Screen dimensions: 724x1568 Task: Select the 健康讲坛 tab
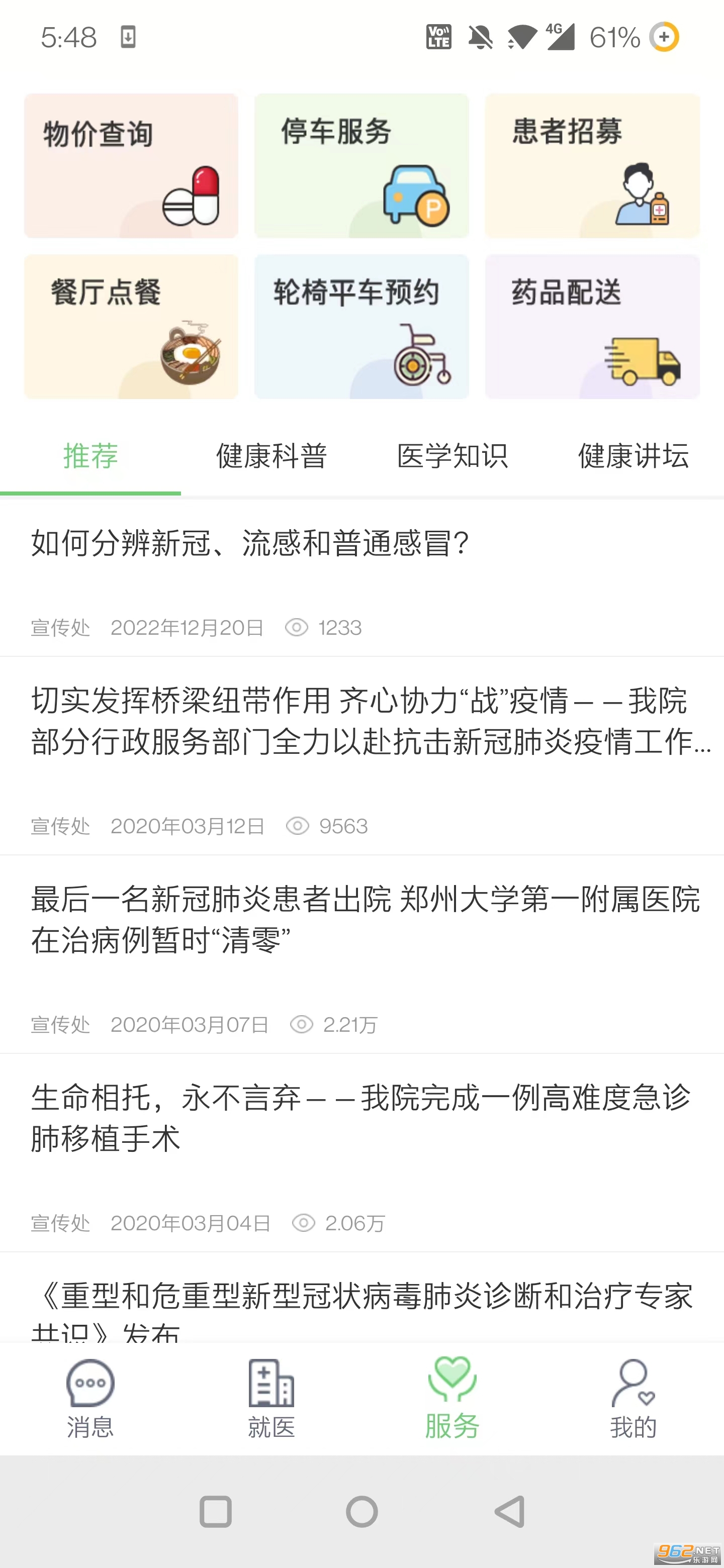(633, 456)
